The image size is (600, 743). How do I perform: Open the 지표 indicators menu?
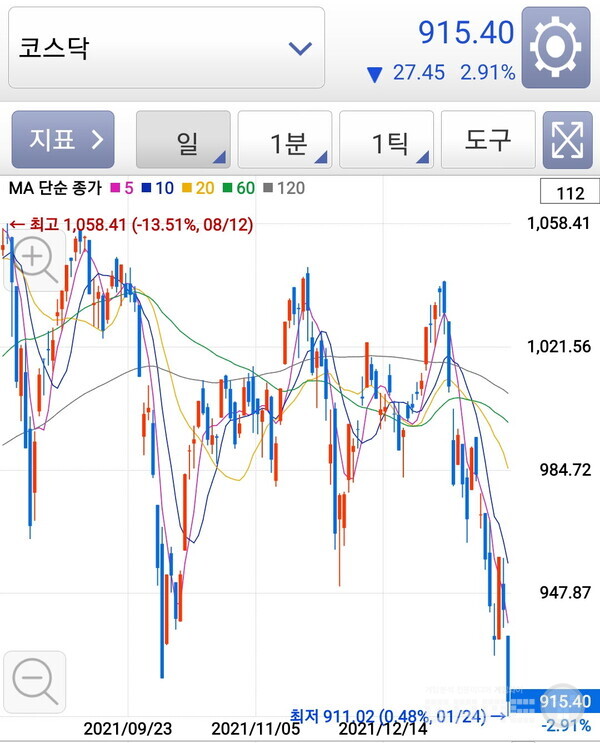point(63,140)
